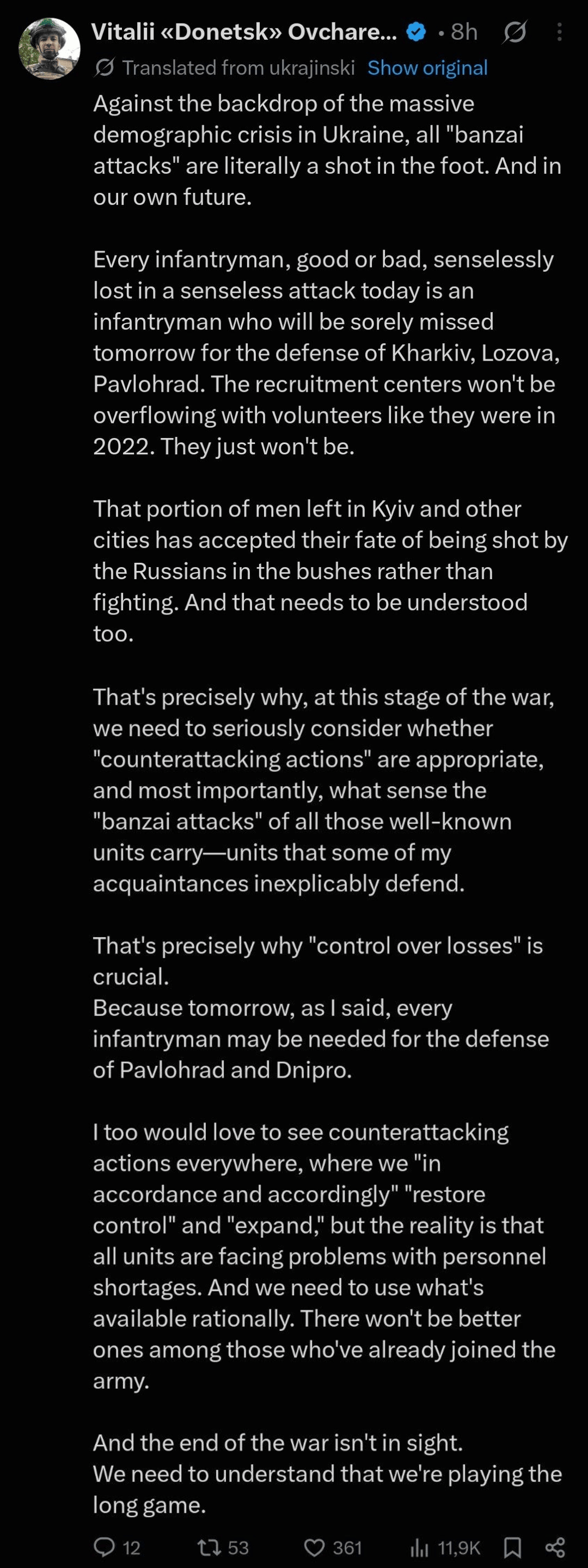The image size is (588, 1568).
Task: Open the post's three-dot overflow menu
Action: 560,32
